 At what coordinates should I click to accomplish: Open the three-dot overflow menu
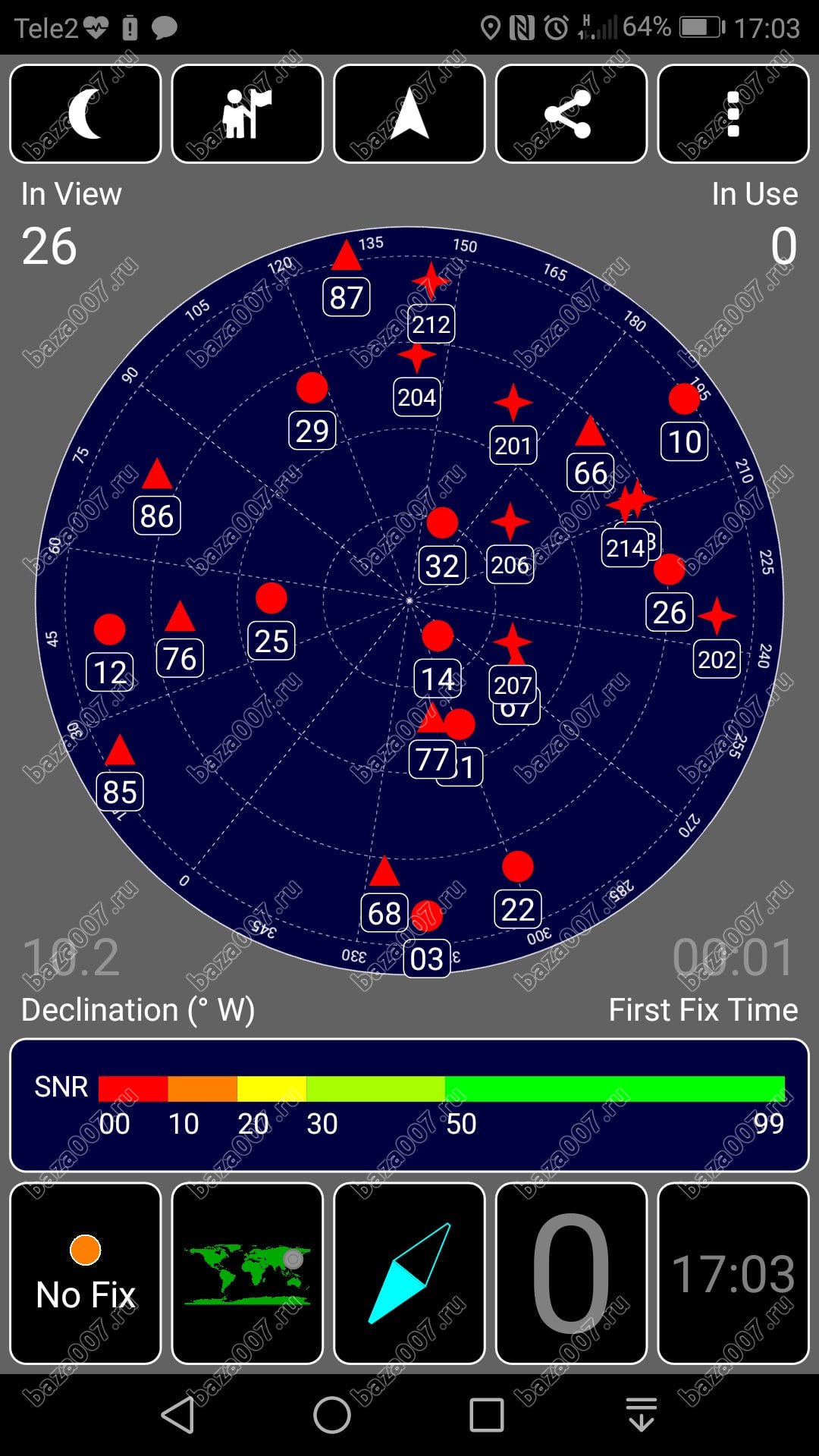pyautogui.click(x=733, y=114)
